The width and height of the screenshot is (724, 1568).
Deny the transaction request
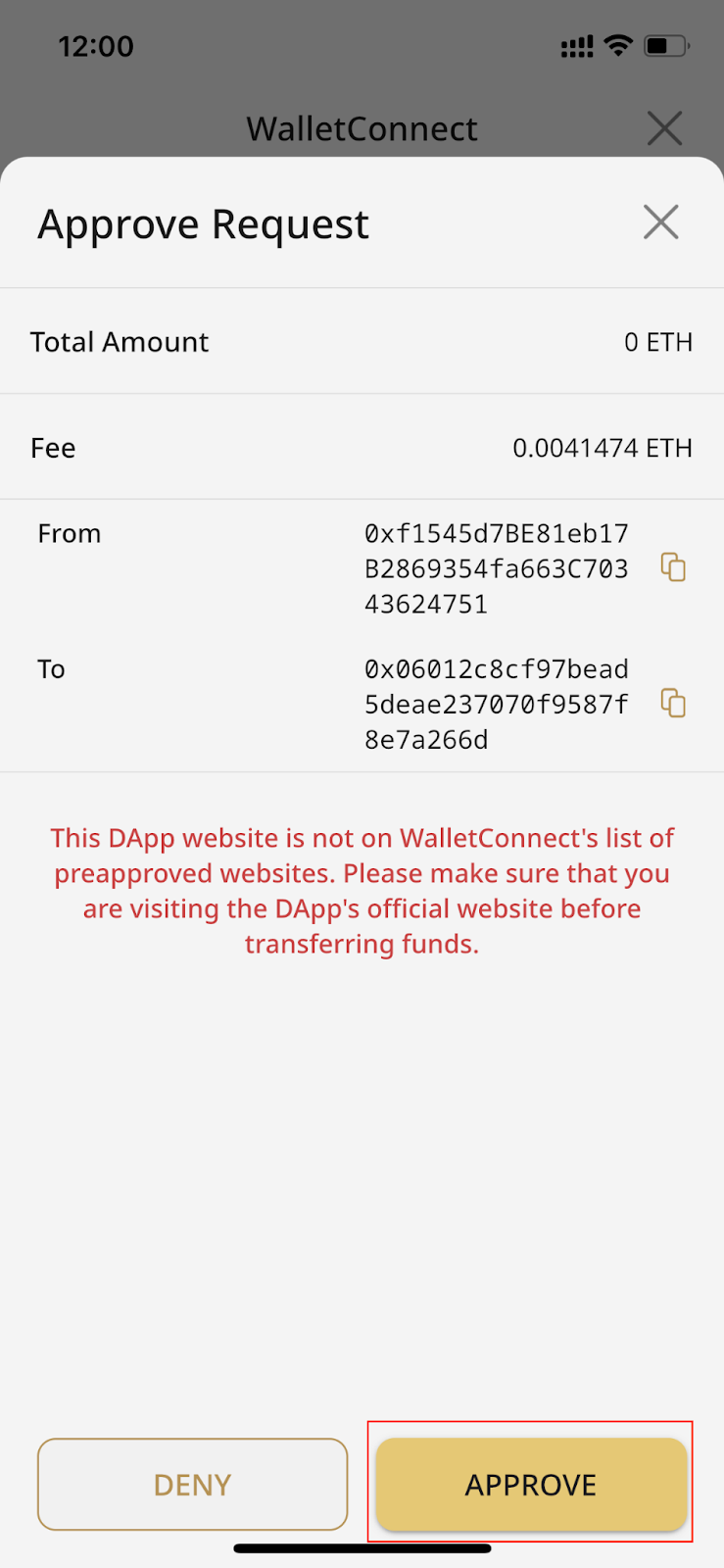click(193, 1484)
